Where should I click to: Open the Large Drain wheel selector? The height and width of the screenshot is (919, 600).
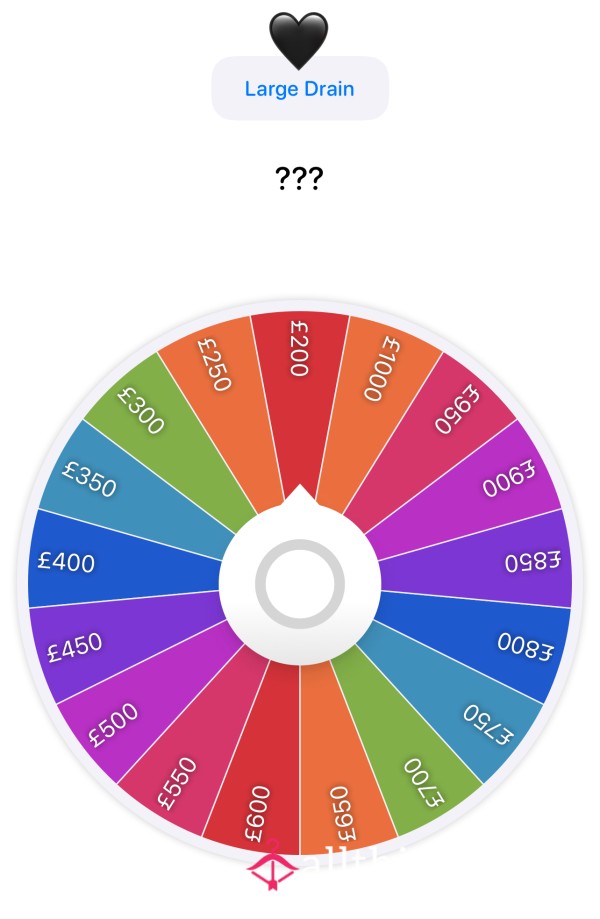point(299,89)
